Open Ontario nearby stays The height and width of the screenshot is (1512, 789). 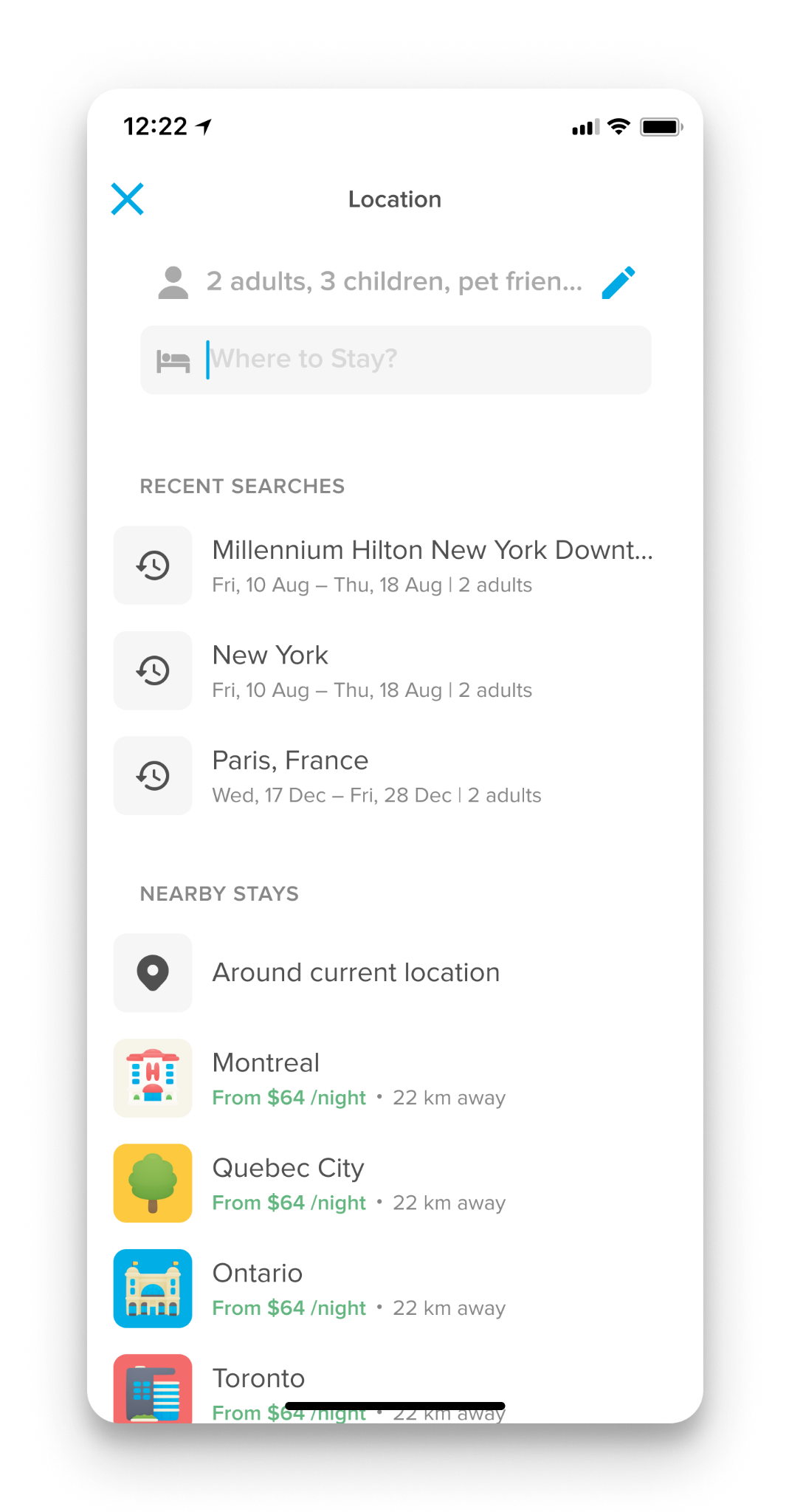(357, 1288)
